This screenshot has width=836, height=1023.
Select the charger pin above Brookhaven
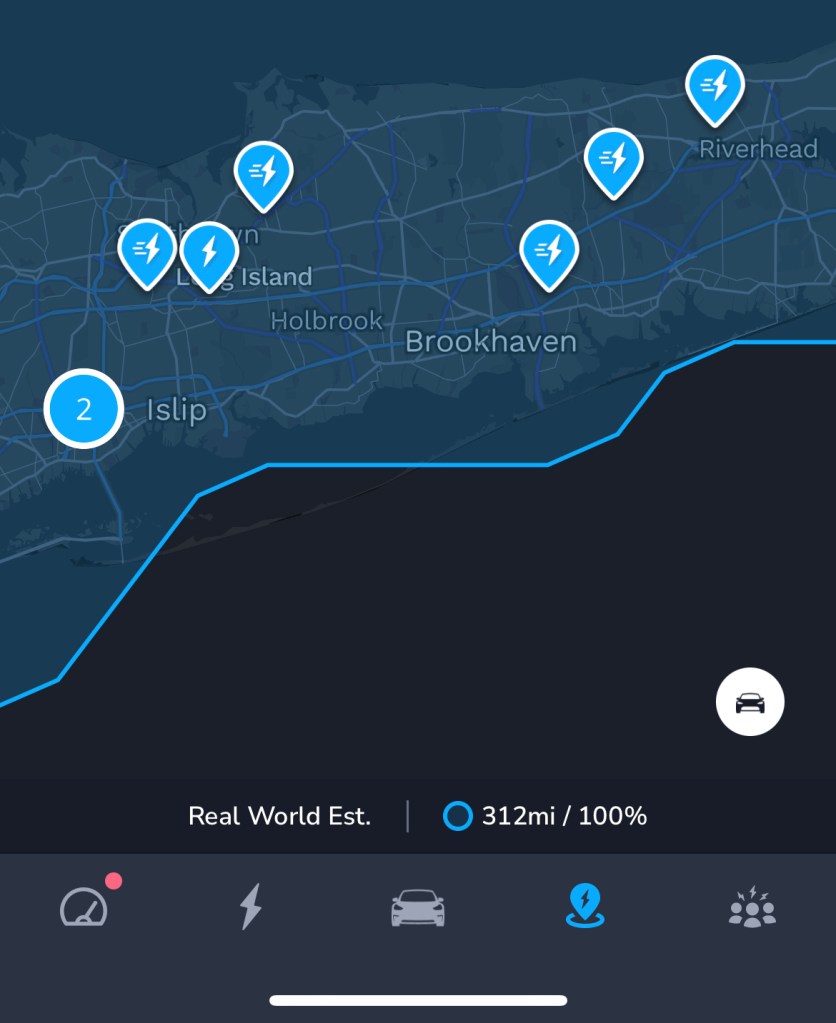[549, 252]
